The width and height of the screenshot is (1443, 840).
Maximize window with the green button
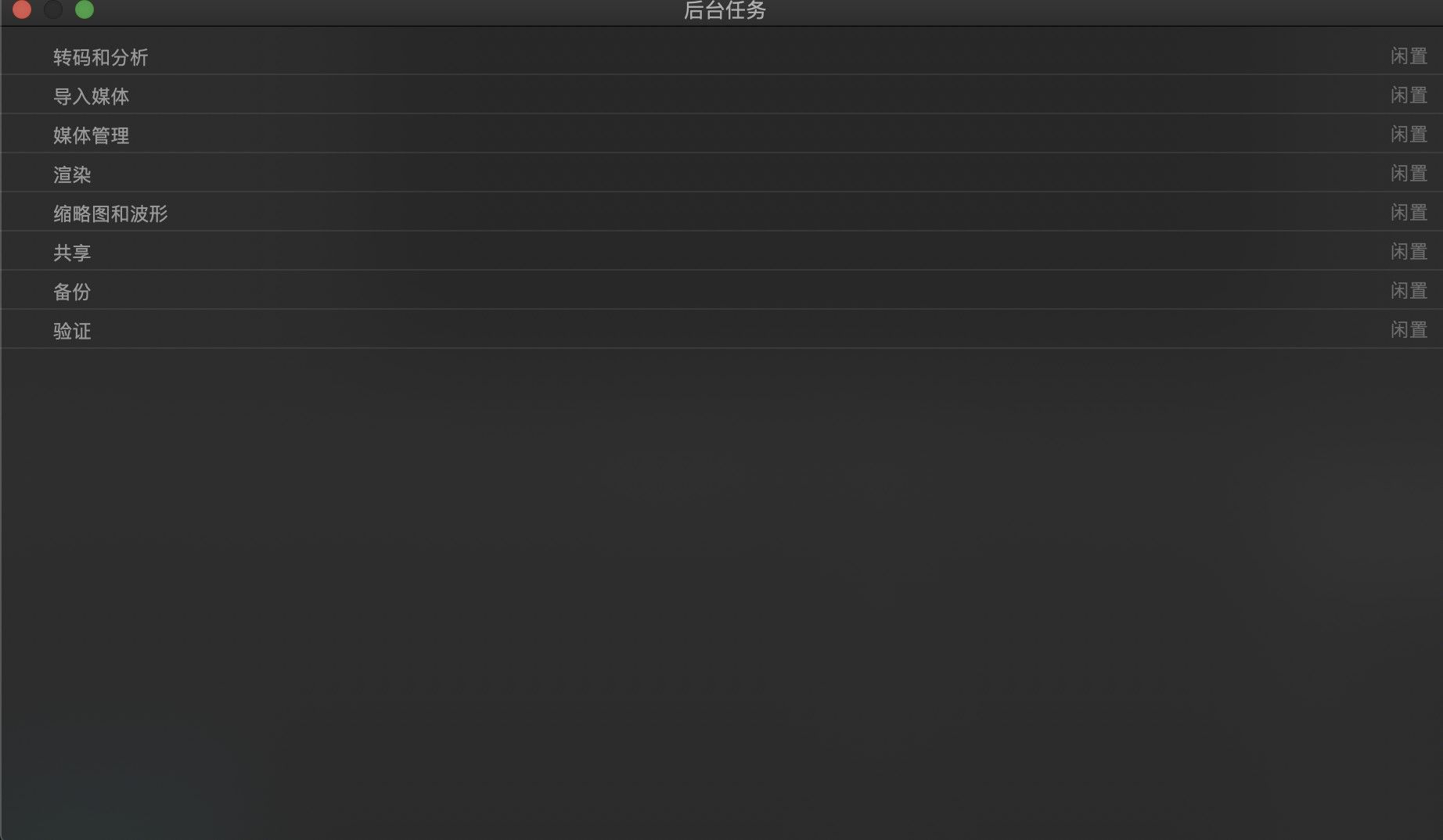click(x=85, y=9)
